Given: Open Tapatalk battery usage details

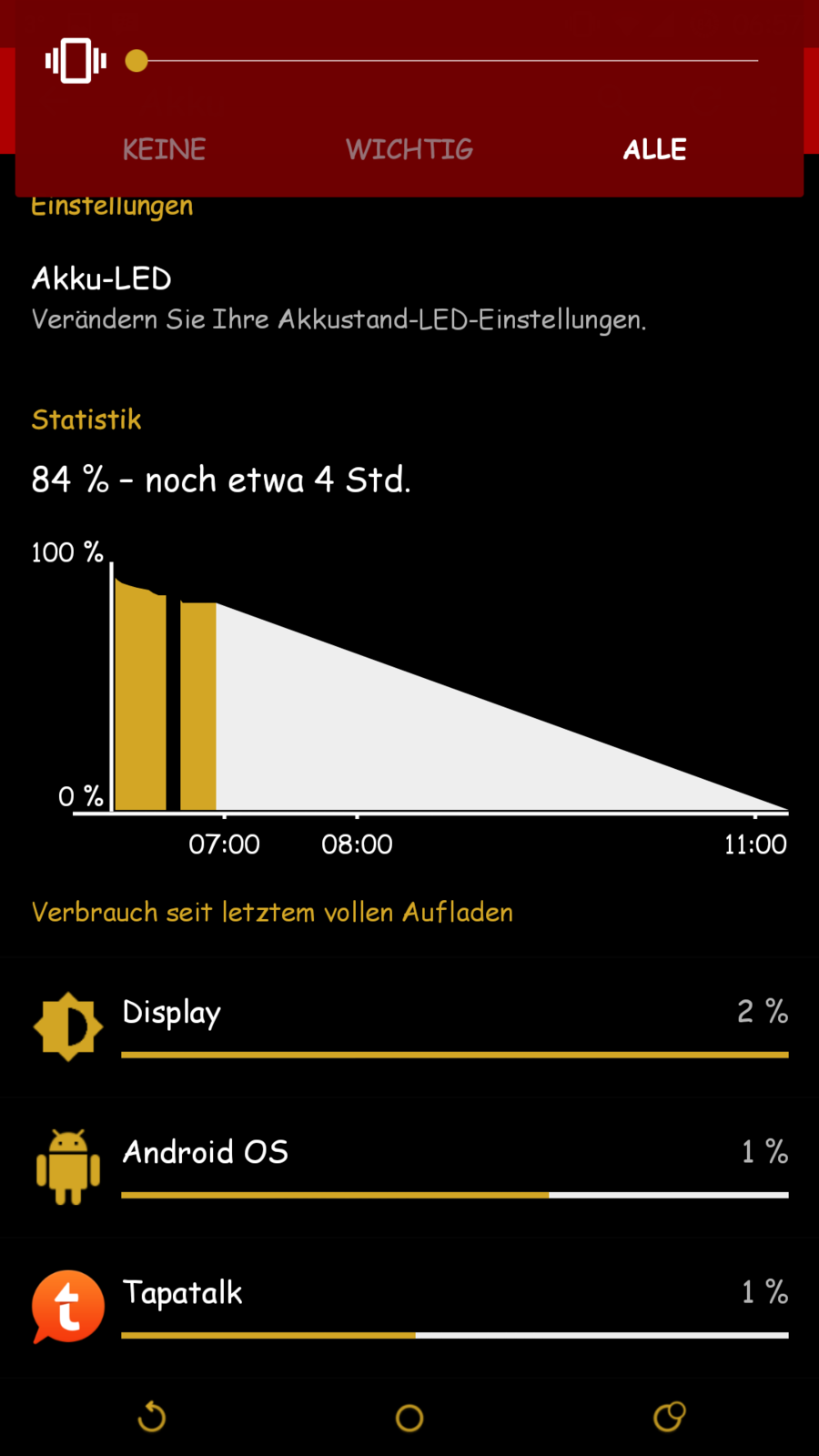Looking at the screenshot, I should (x=409, y=1307).
